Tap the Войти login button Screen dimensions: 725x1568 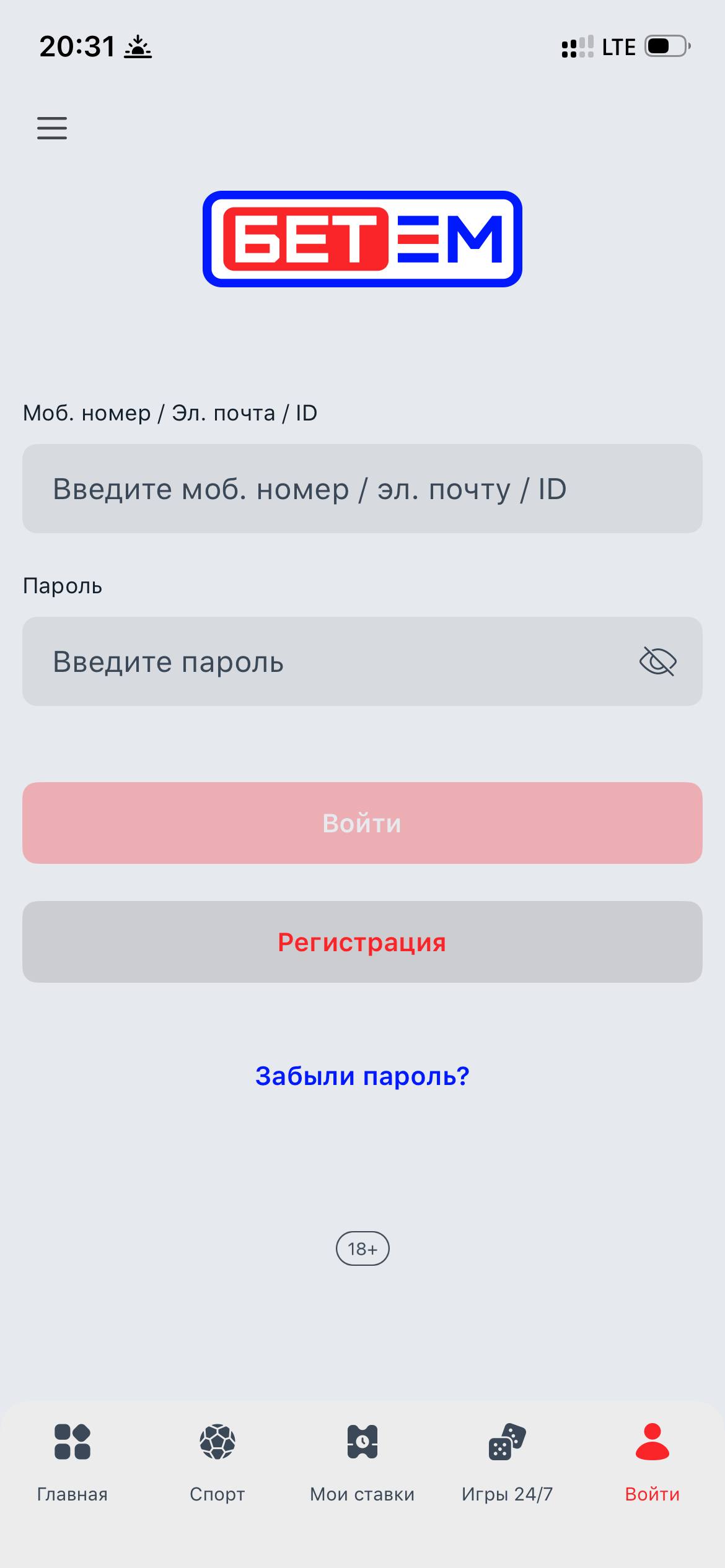362,823
